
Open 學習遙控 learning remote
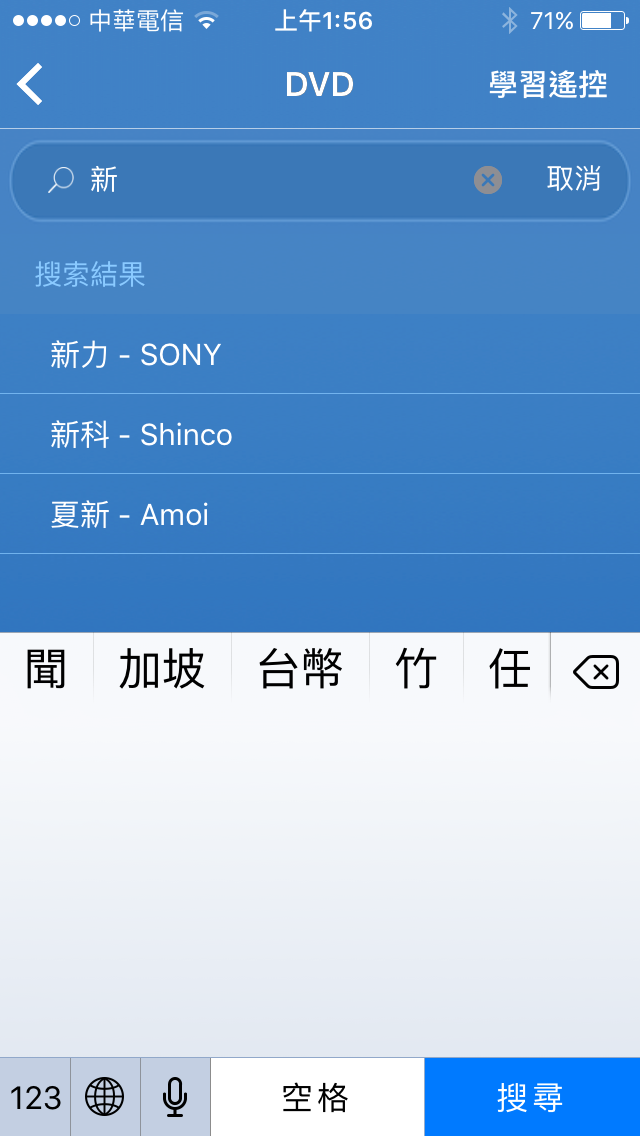tap(548, 85)
